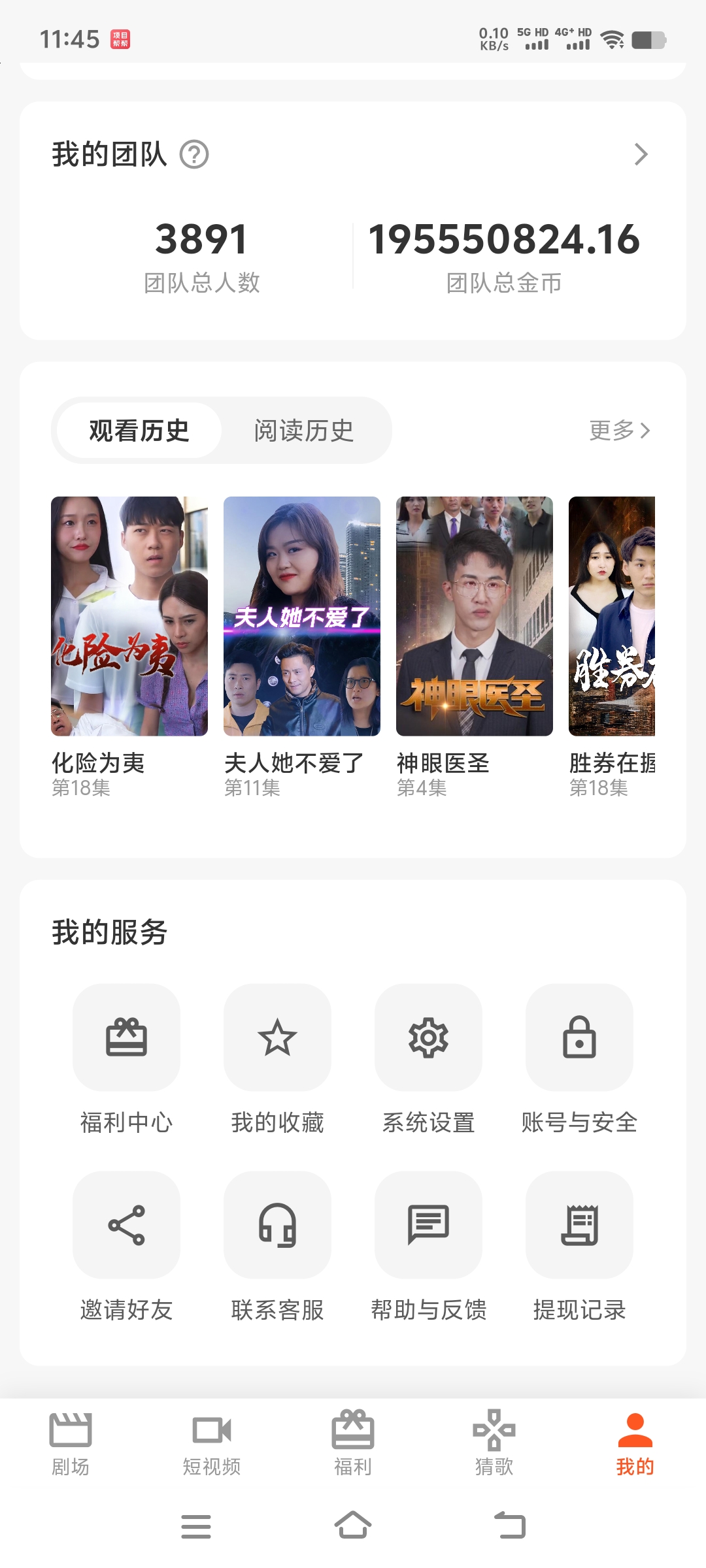Expand 我的团队 details via the chevron
This screenshot has width=706, height=1568.
tap(644, 154)
